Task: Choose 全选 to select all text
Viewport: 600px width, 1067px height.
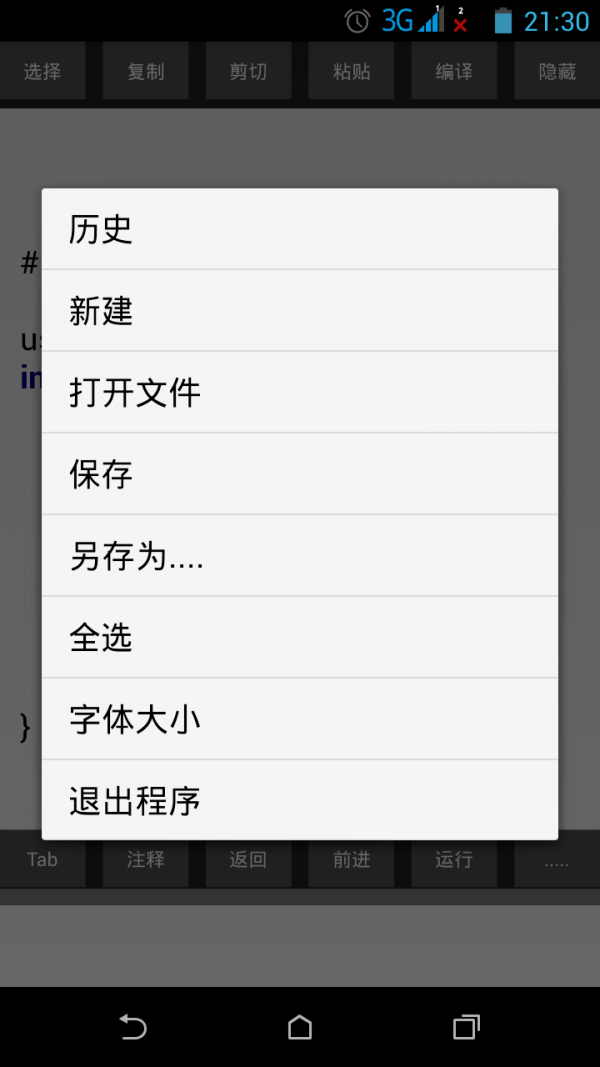Action: [x=299, y=637]
